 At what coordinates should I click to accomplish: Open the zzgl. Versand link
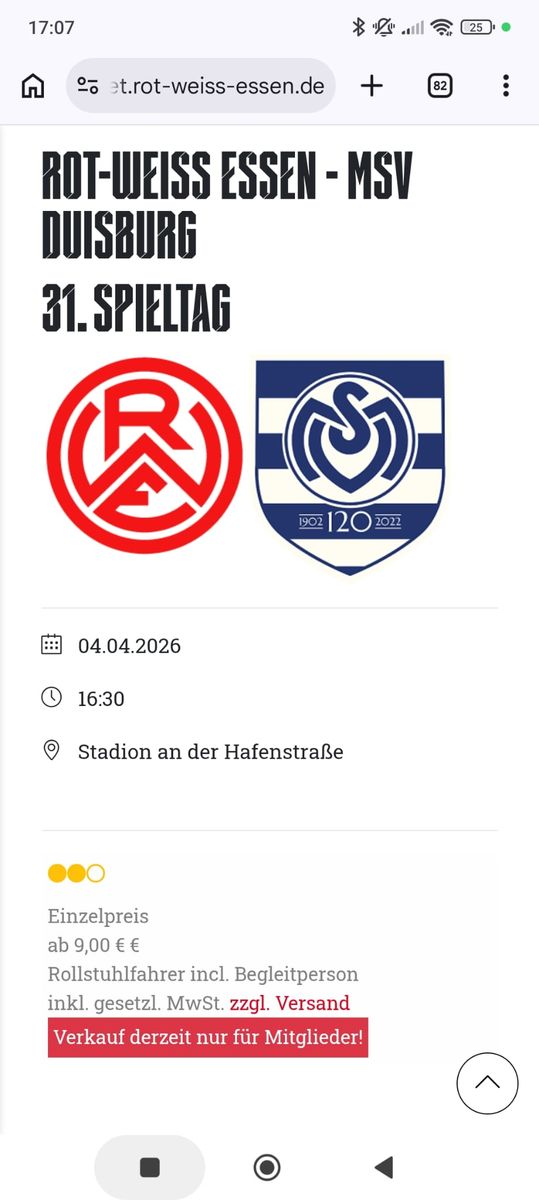pos(290,1003)
